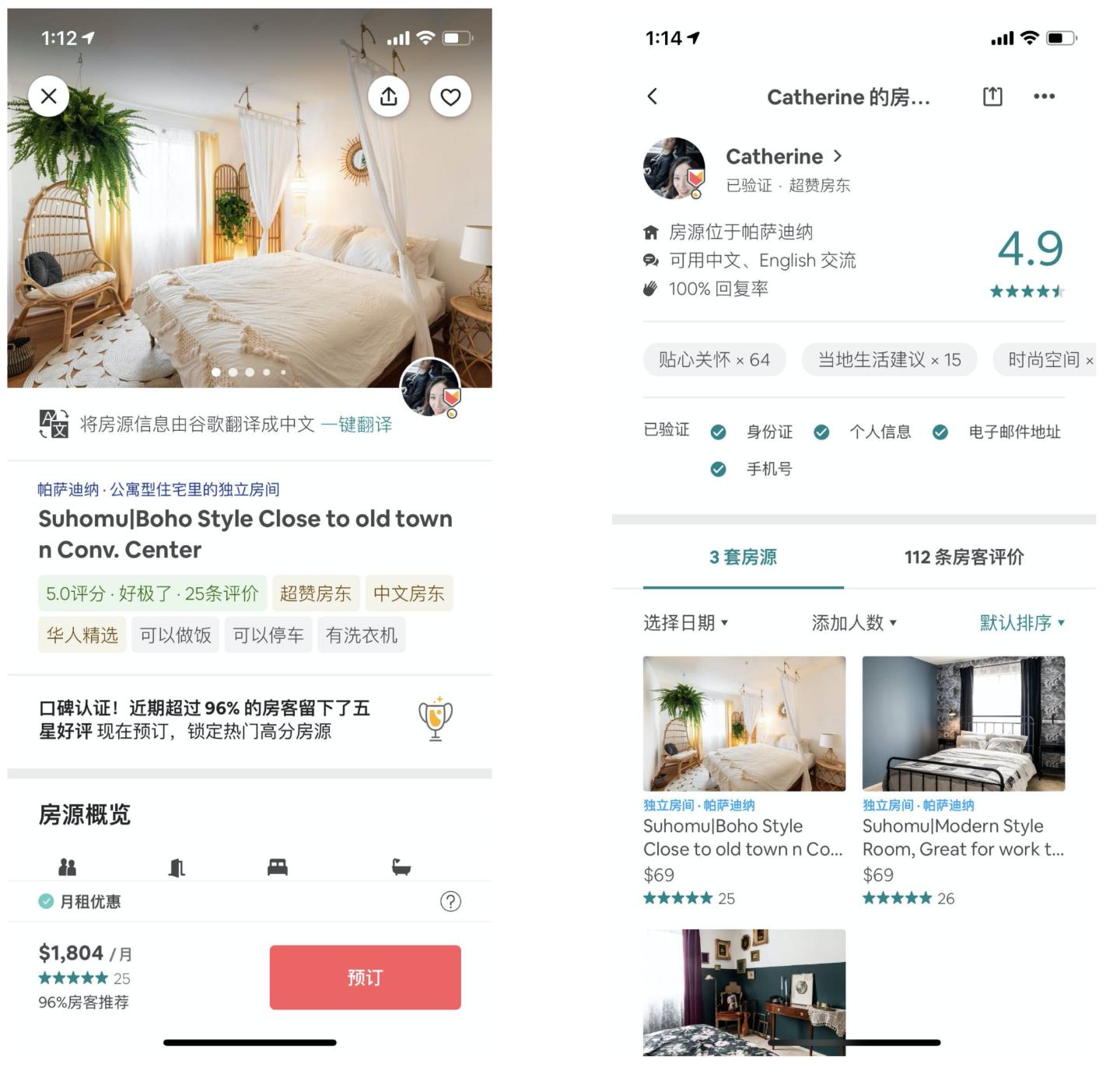Screen dimensions: 1120x1081
Task: Tap the red 预订 button
Action: pyautogui.click(x=365, y=978)
